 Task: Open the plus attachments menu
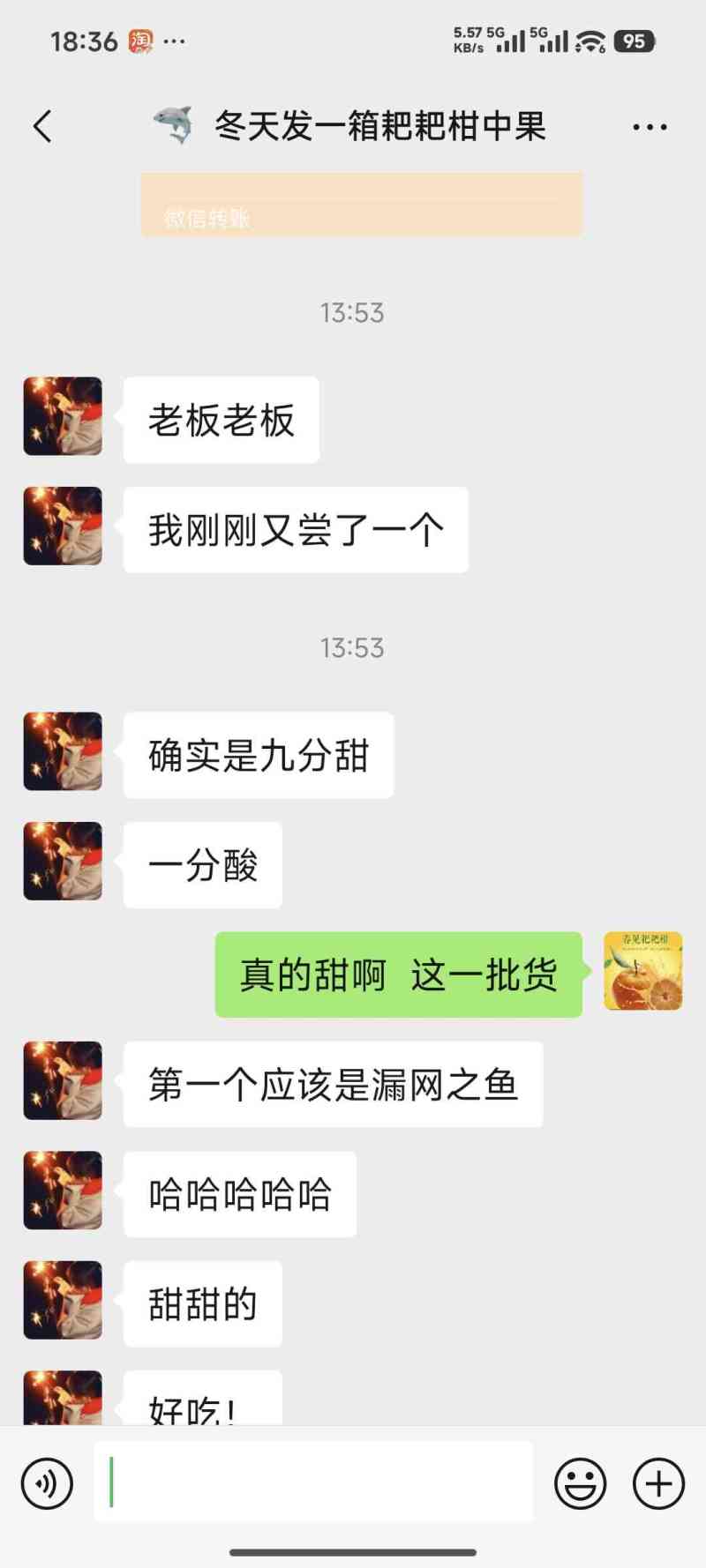click(x=658, y=1483)
